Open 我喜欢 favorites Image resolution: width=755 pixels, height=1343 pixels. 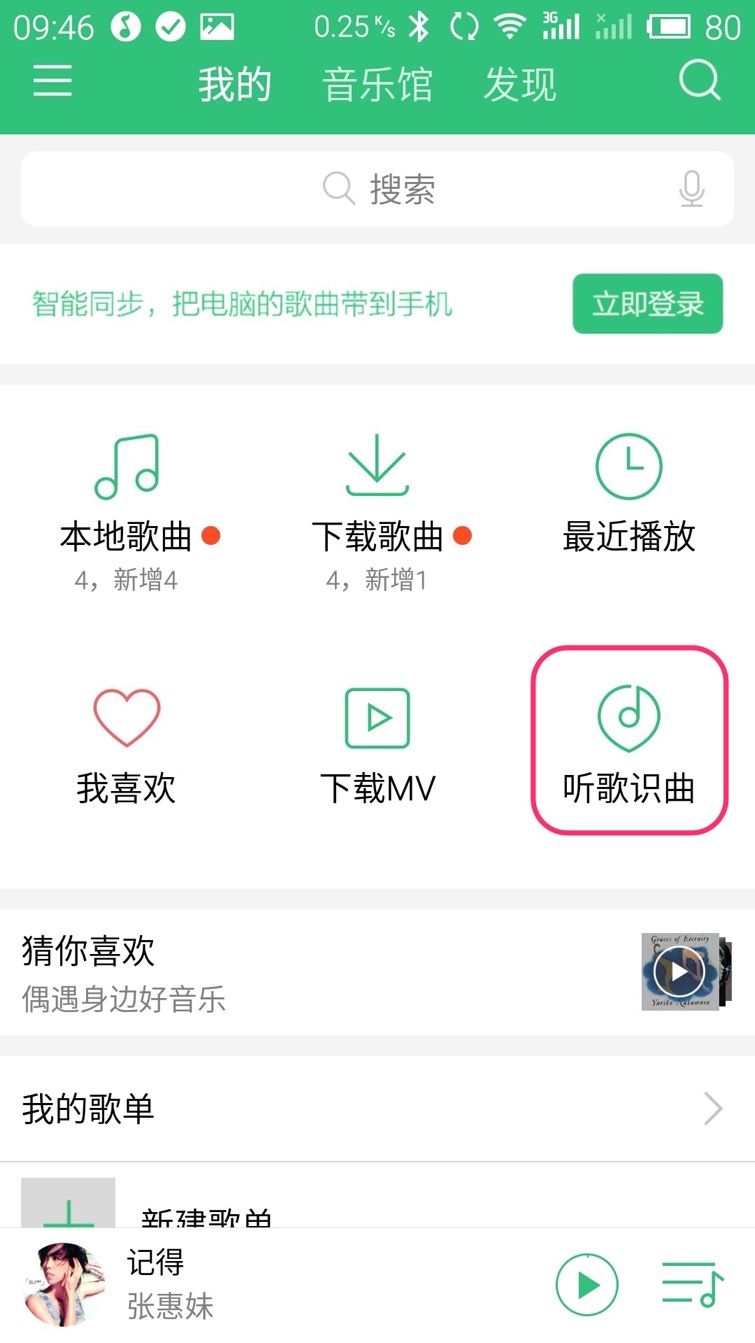(127, 745)
